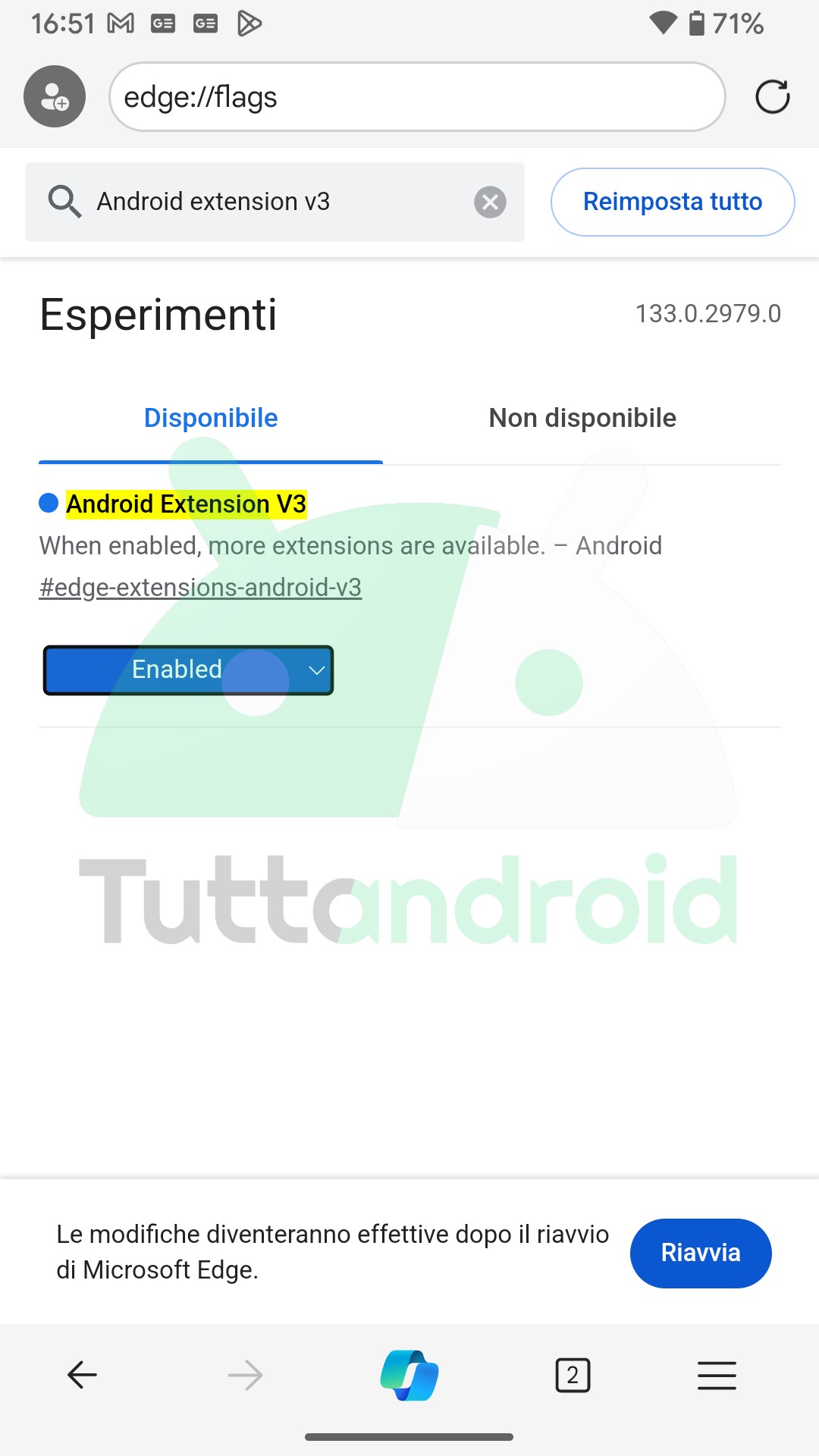Open the #edge-extensions-android-v3 link
Image resolution: width=819 pixels, height=1456 pixels.
pos(200,588)
